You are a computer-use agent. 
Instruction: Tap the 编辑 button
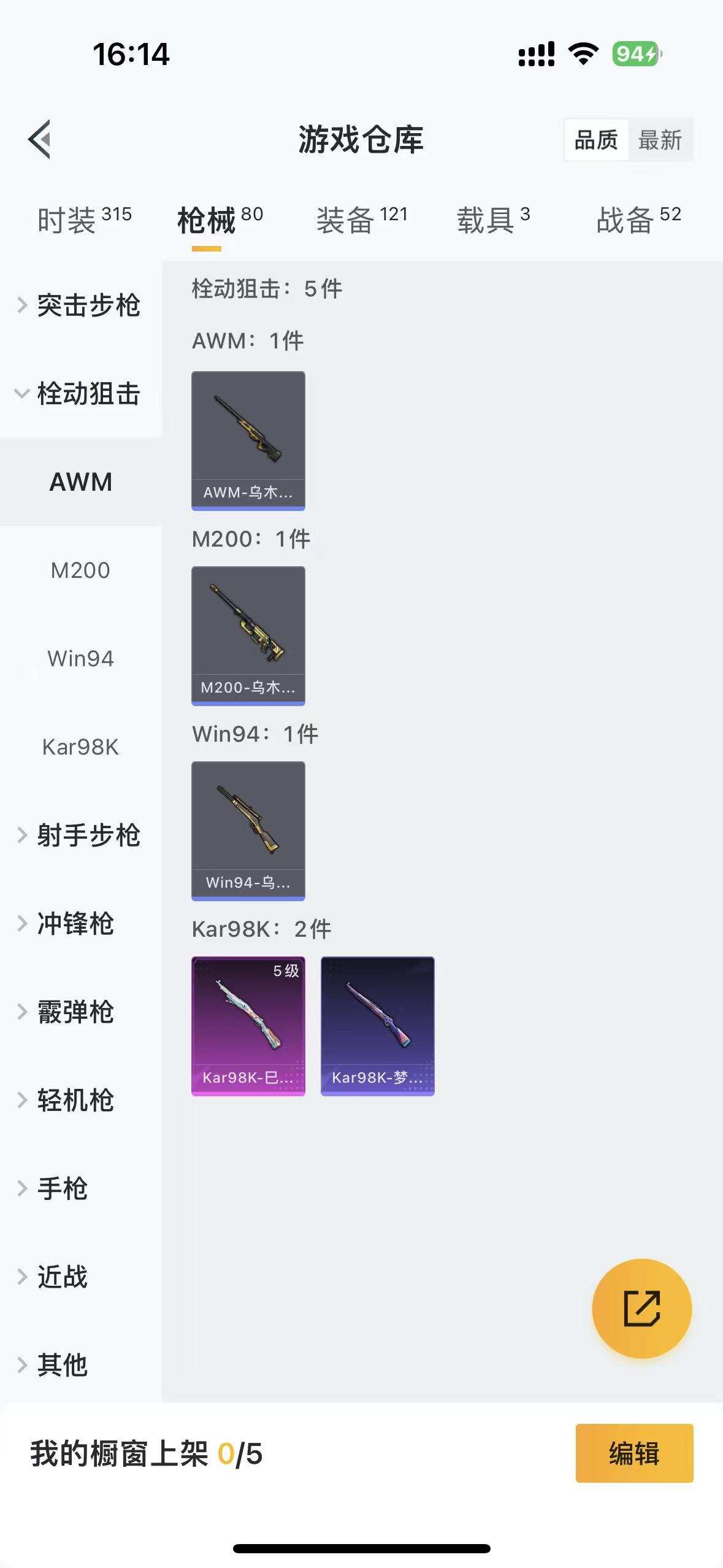(634, 1453)
